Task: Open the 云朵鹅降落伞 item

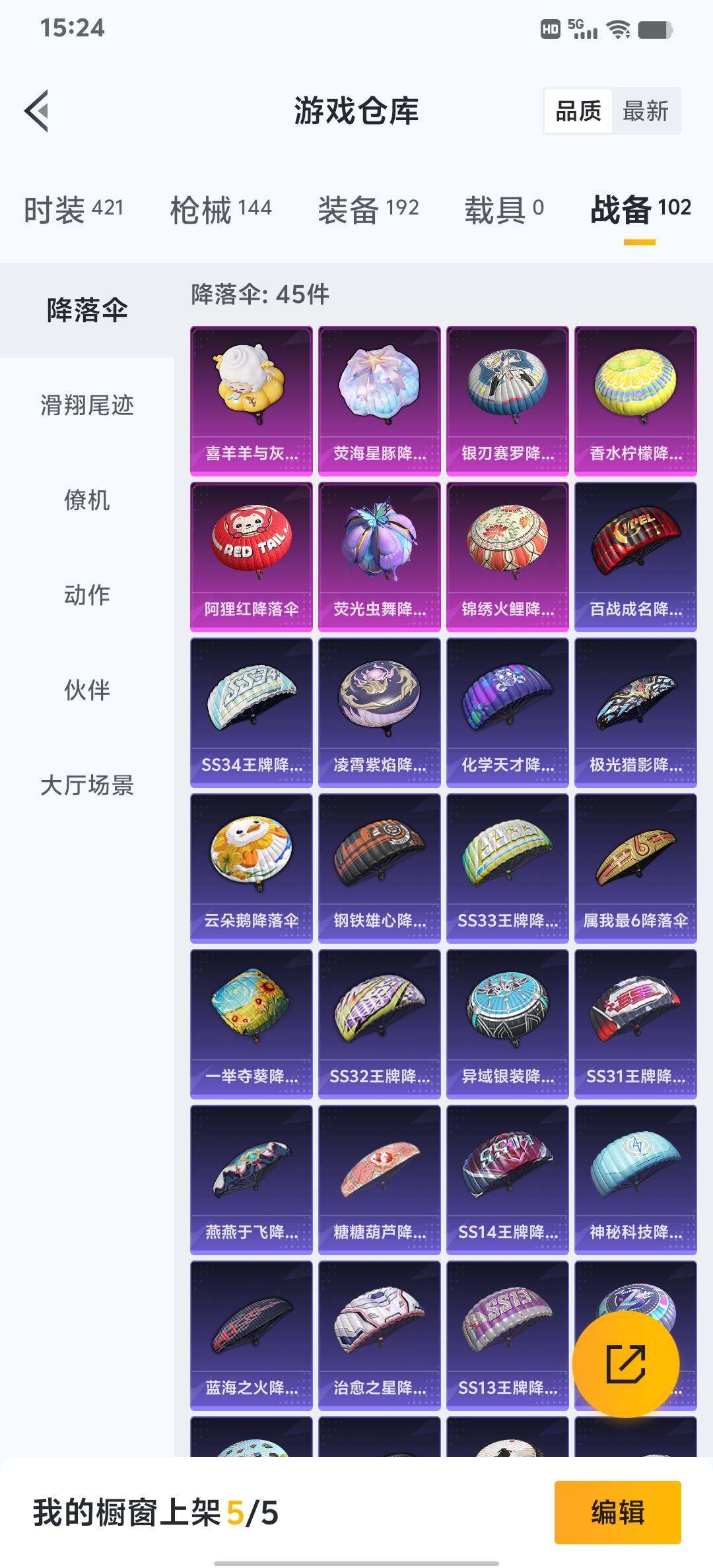Action: pyautogui.click(x=251, y=868)
